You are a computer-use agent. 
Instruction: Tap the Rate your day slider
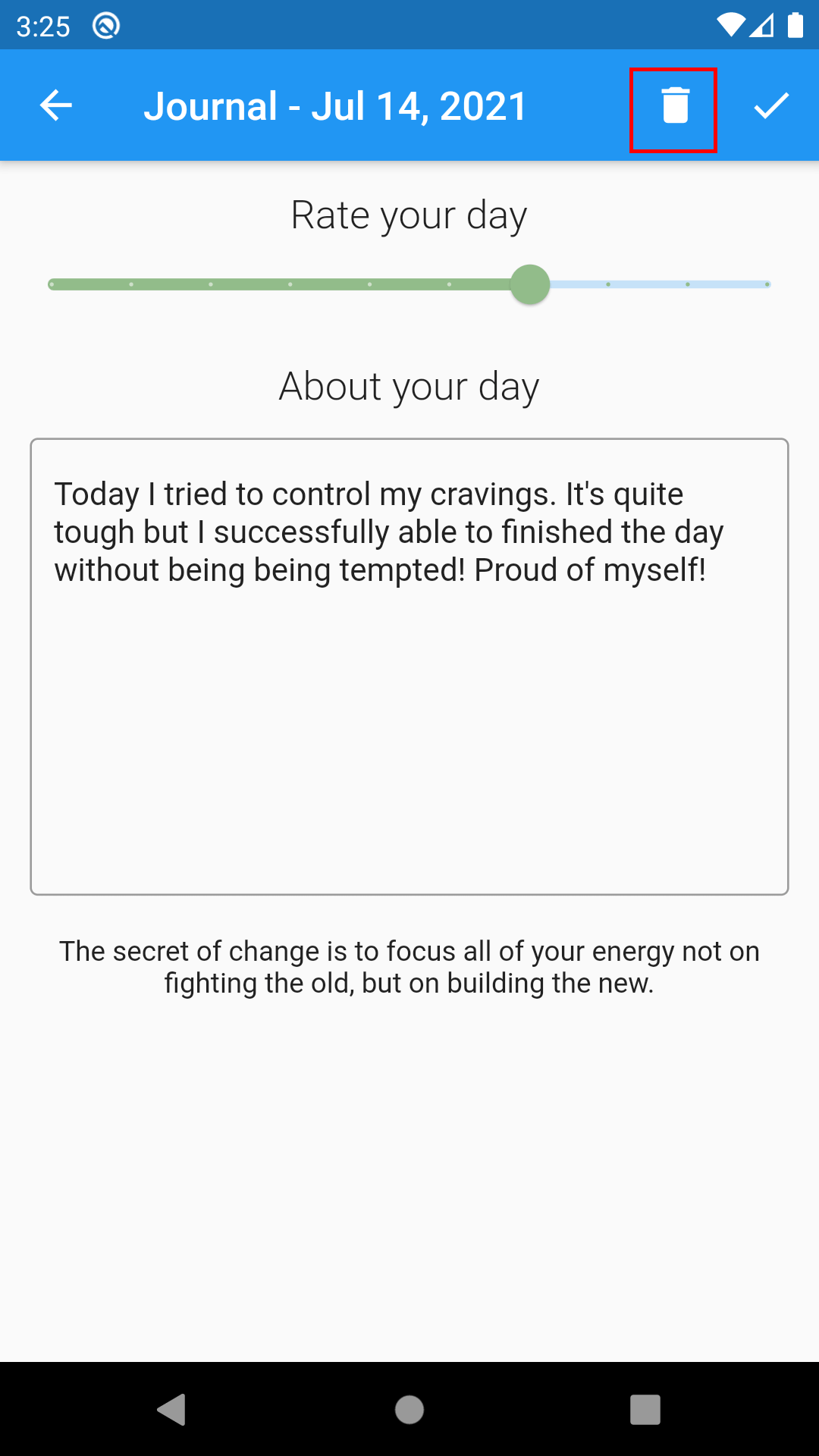409,284
